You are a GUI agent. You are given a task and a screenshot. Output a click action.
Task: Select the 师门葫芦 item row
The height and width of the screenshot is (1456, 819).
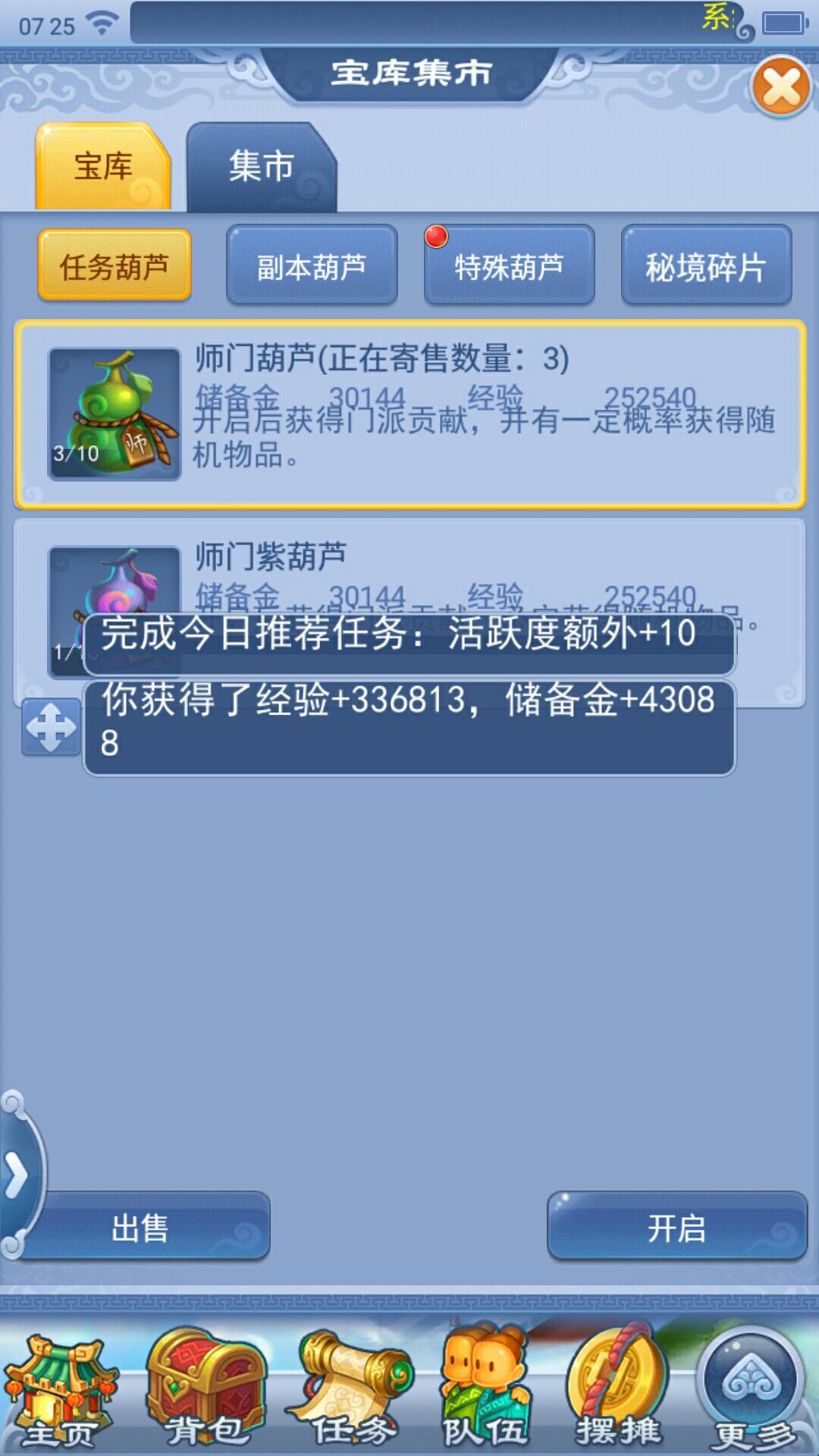pyautogui.click(x=409, y=414)
